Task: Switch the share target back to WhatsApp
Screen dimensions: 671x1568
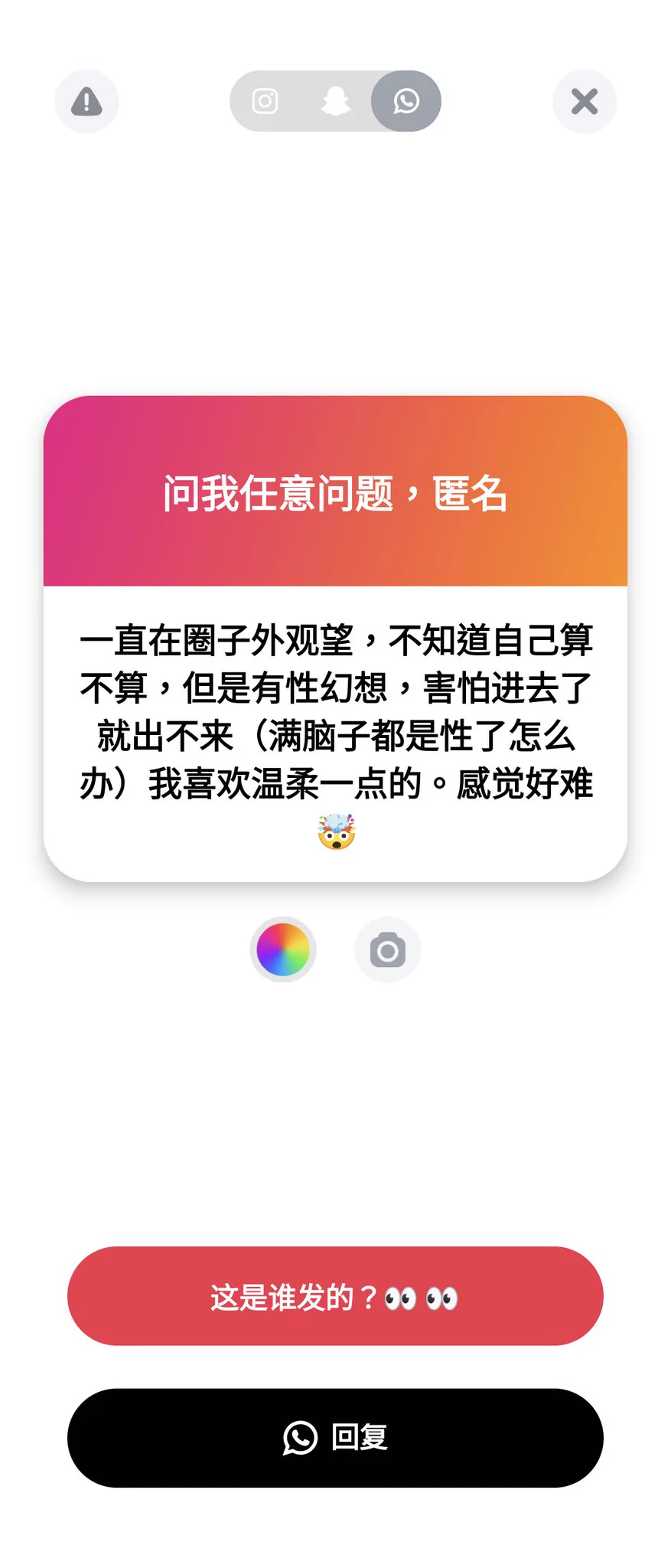Action: tap(405, 101)
